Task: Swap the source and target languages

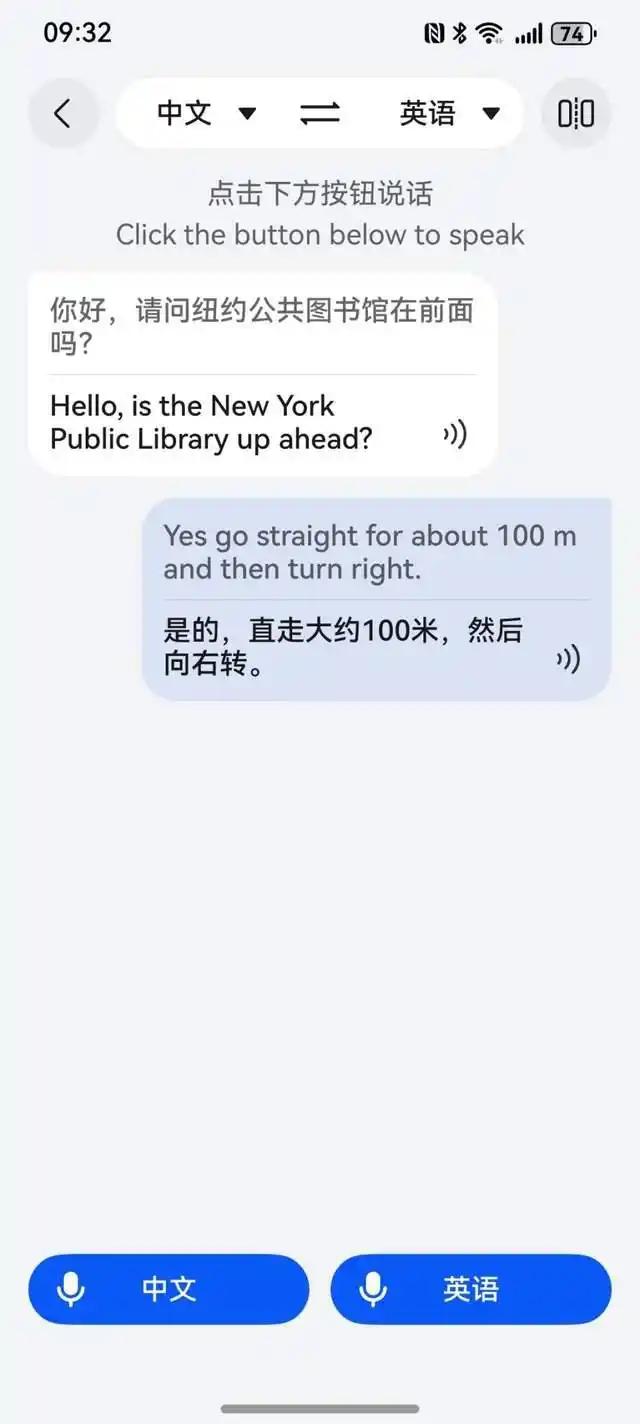Action: point(320,114)
